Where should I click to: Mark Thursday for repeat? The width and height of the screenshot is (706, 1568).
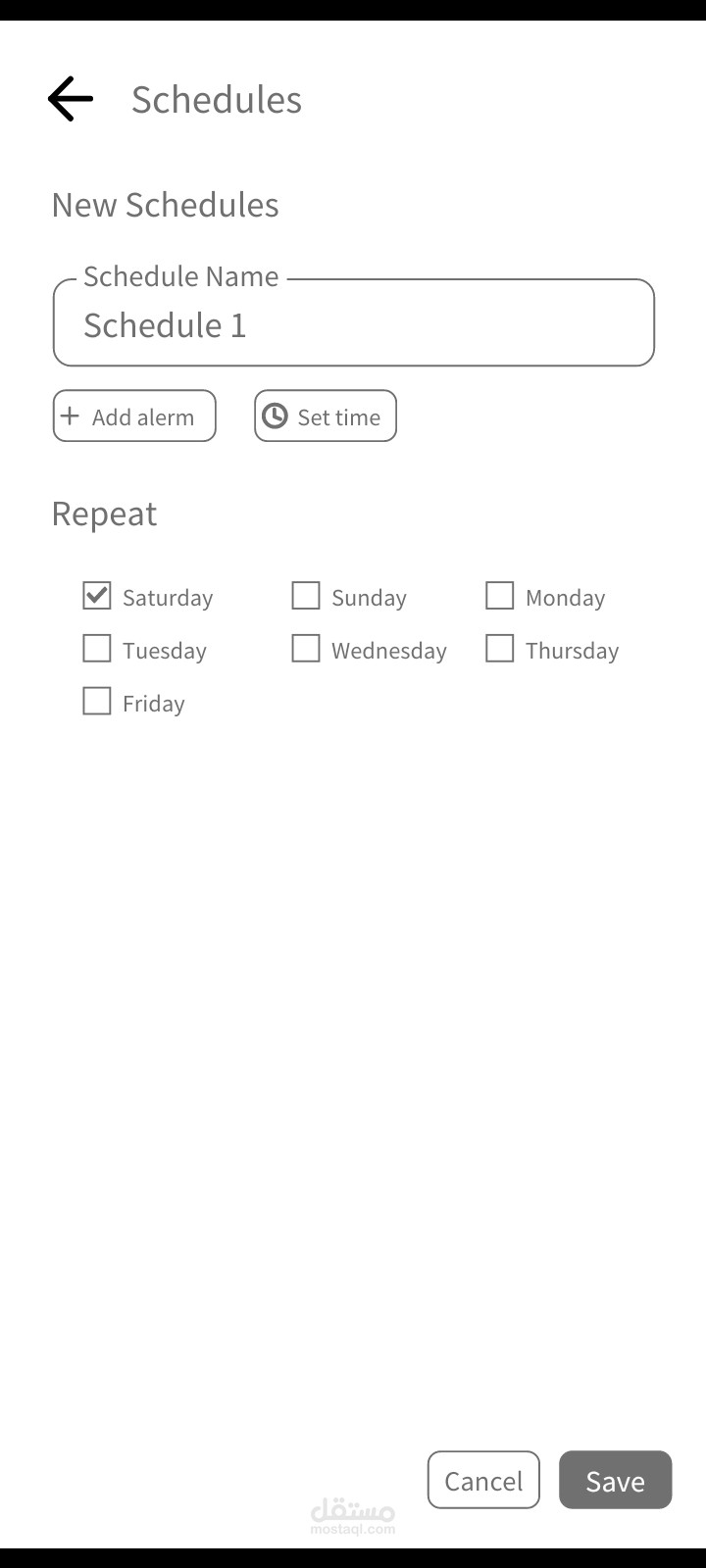[500, 649]
